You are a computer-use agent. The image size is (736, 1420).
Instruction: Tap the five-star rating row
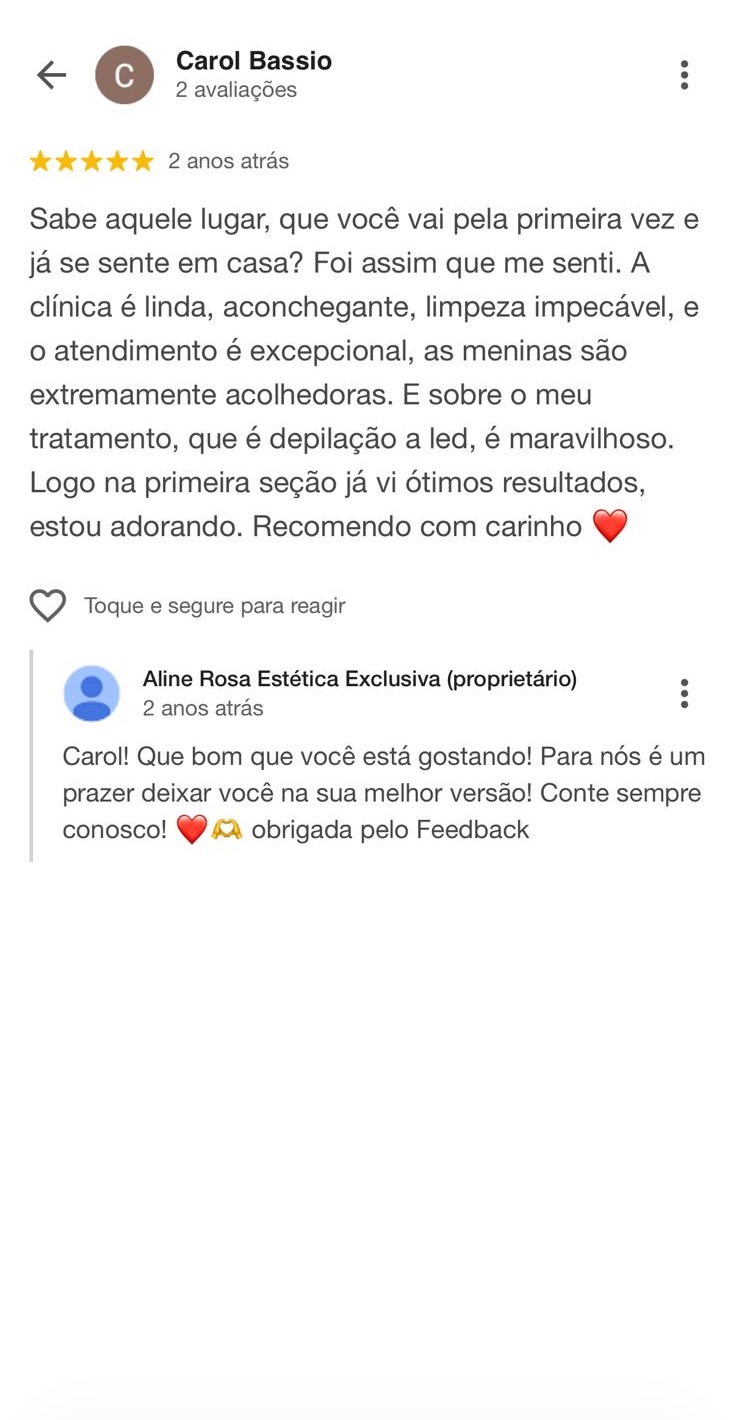[92, 160]
